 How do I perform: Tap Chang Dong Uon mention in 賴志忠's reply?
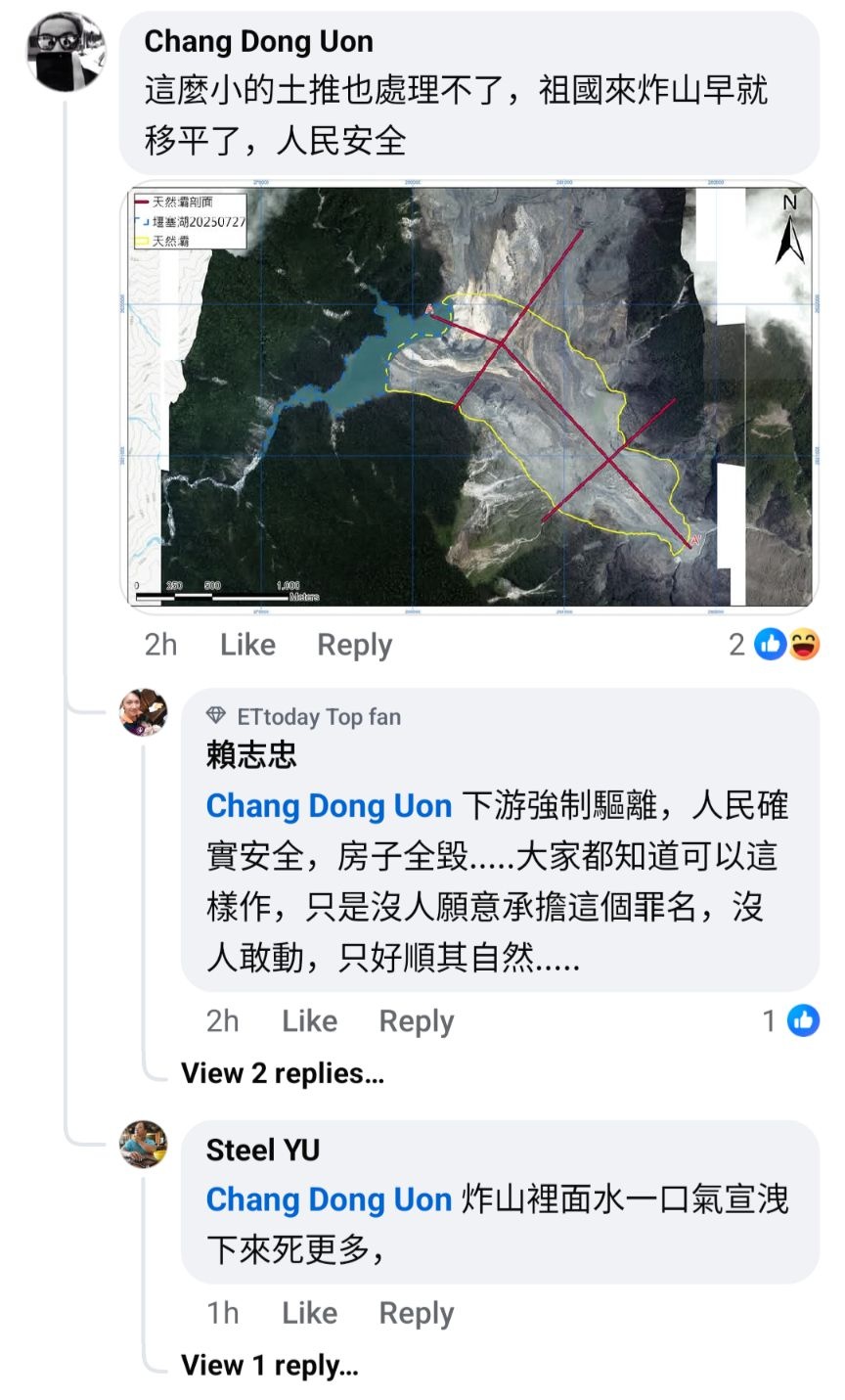tap(329, 806)
